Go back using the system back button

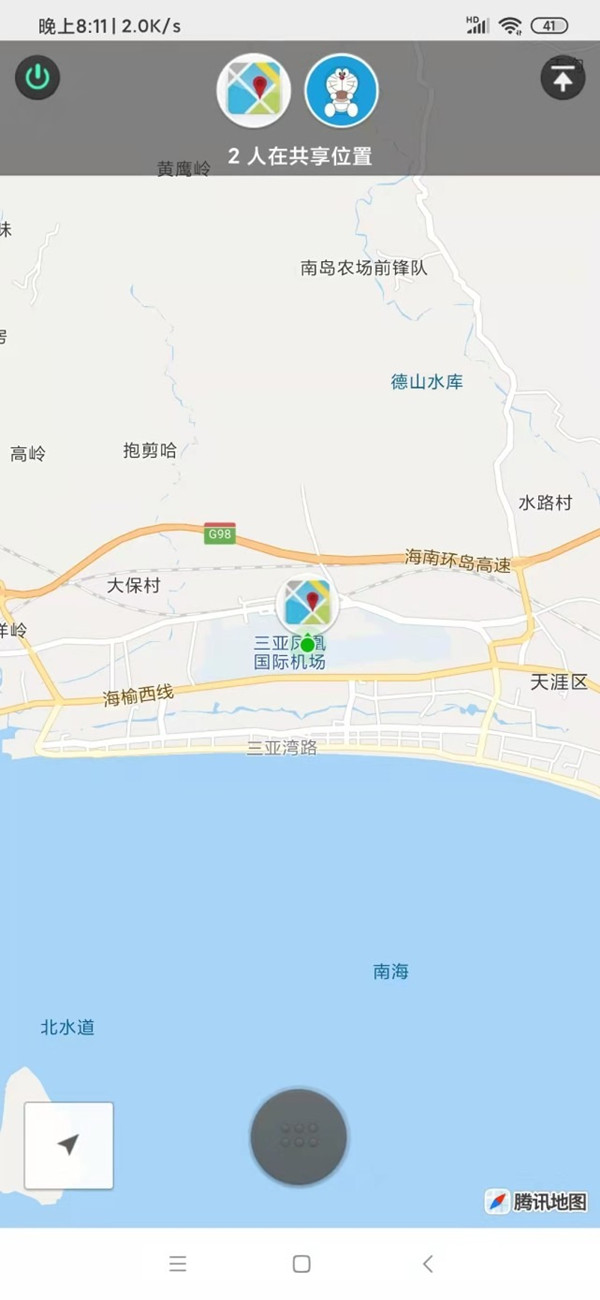(427, 1264)
